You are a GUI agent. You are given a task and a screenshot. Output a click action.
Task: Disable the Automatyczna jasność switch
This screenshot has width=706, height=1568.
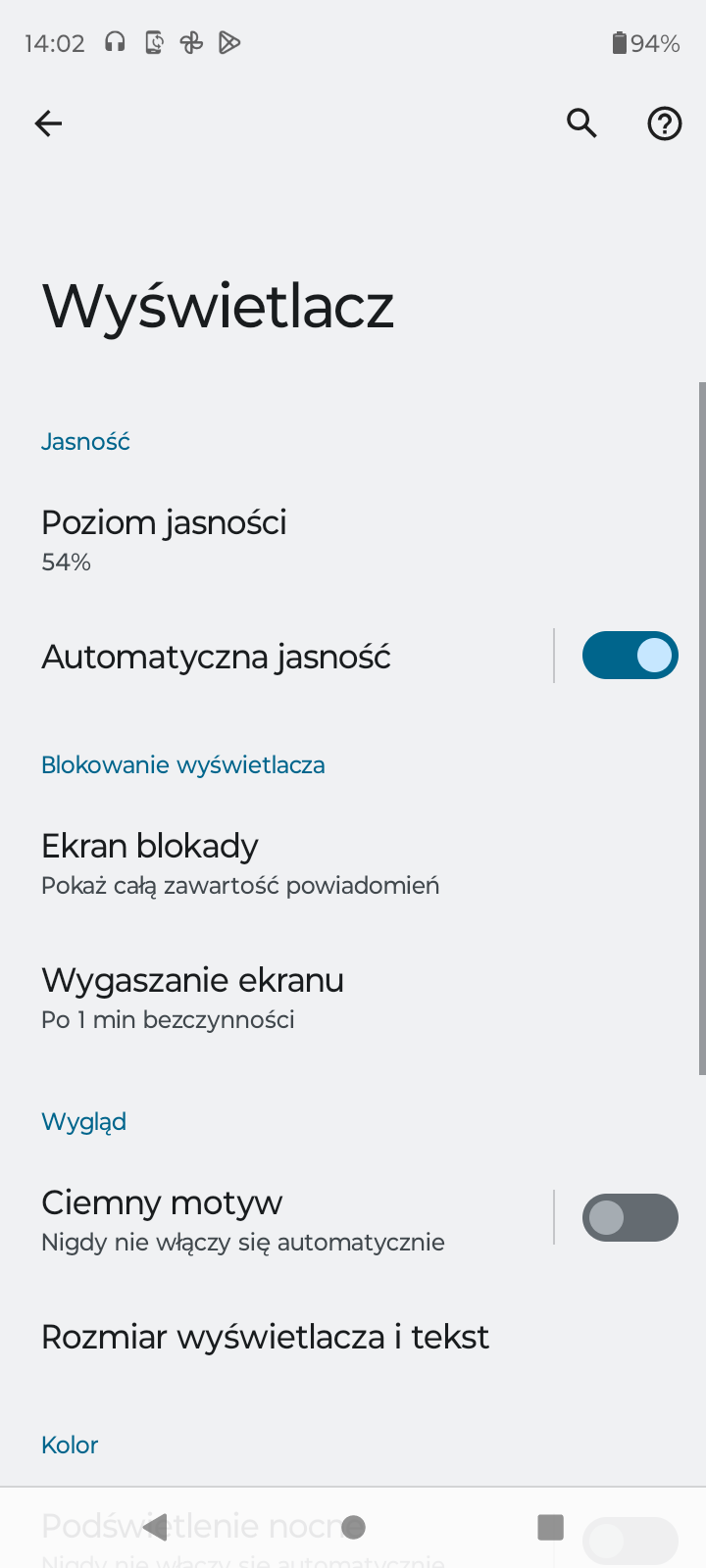630,656
